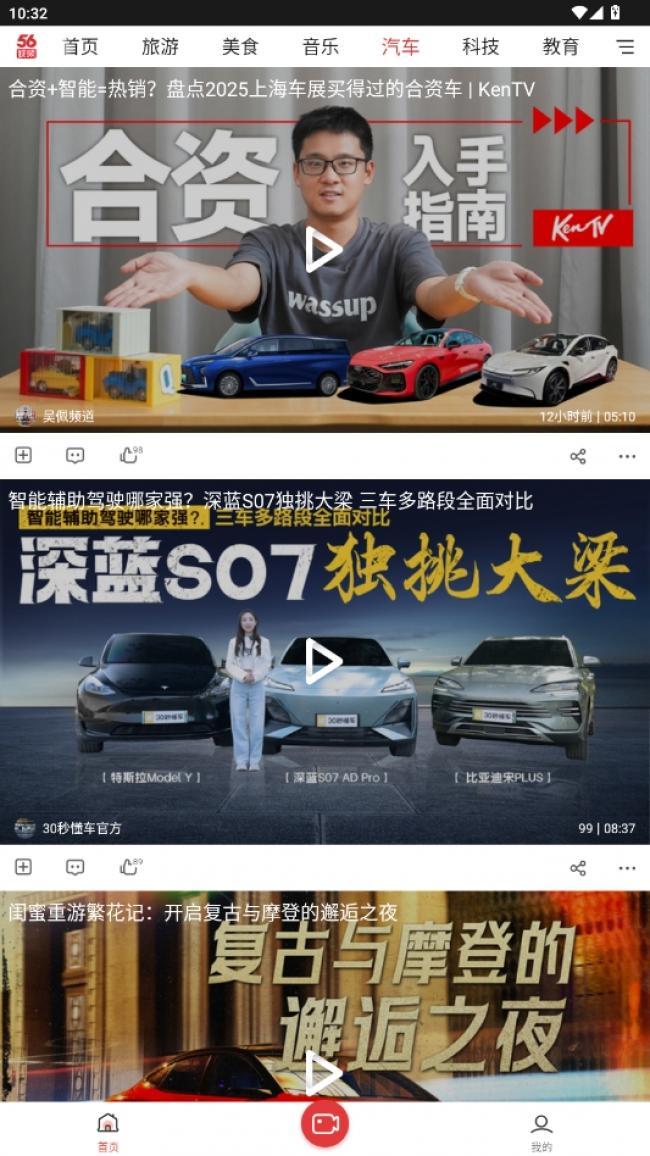Image resolution: width=650 pixels, height=1156 pixels.
Task: Play the 深蓝S07独挑大梁 video
Action: point(323,661)
